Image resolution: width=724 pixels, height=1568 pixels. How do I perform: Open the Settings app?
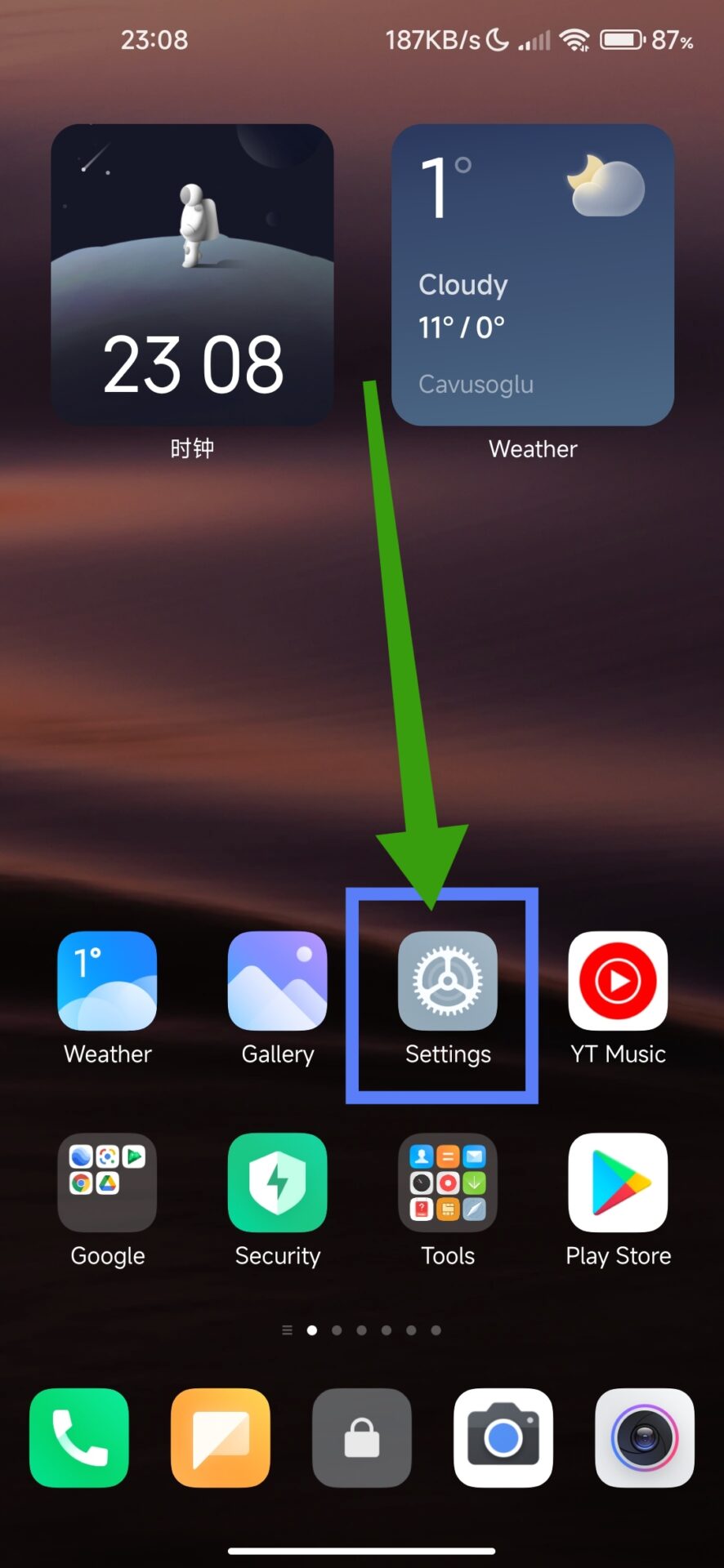pyautogui.click(x=447, y=981)
